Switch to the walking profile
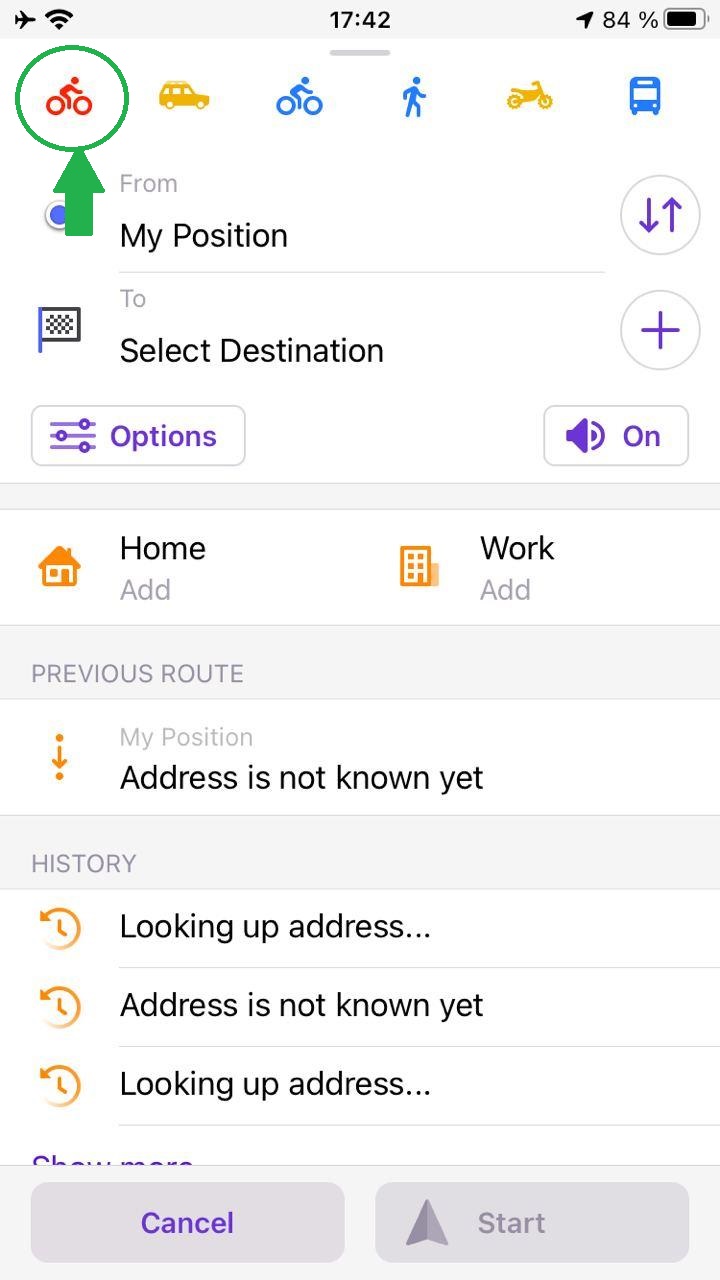This screenshot has height=1280, width=720. coord(414,97)
